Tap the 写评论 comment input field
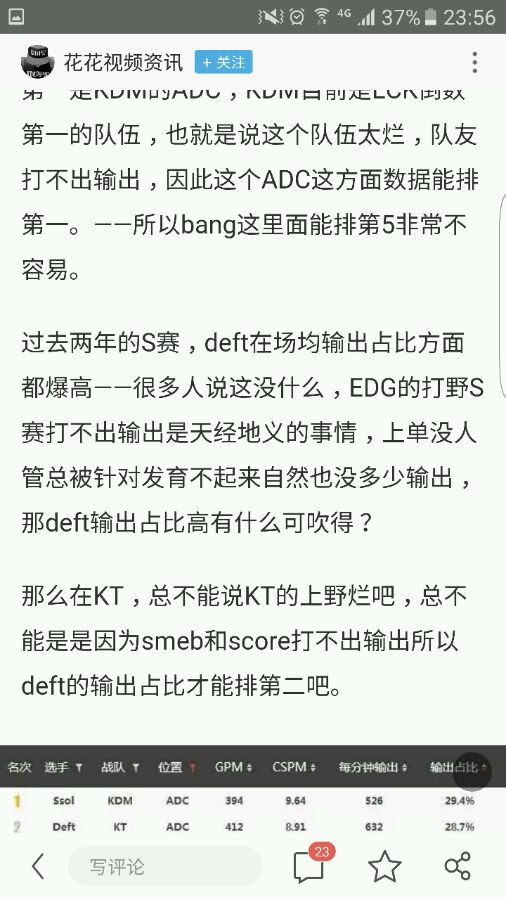 (165, 866)
